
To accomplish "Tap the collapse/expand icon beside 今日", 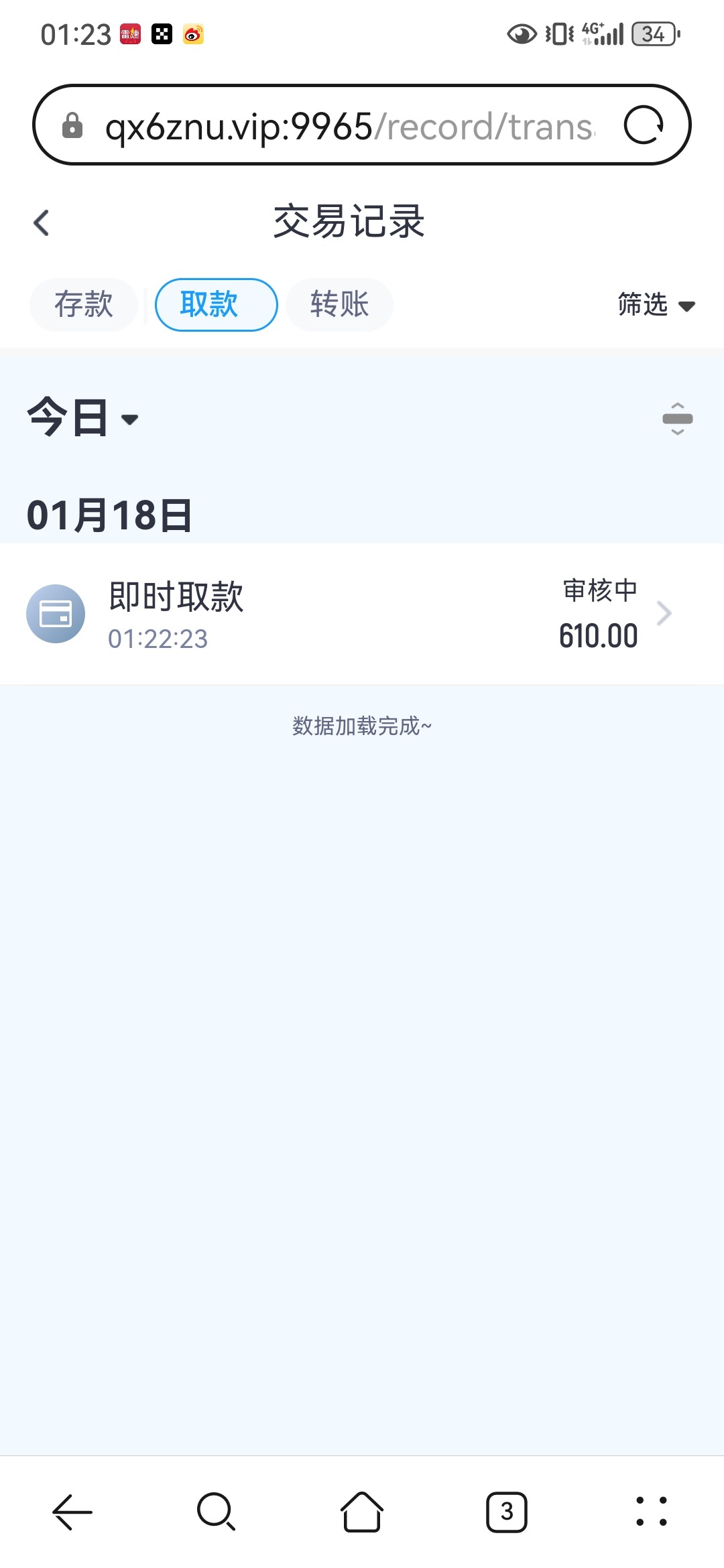I will [x=677, y=419].
